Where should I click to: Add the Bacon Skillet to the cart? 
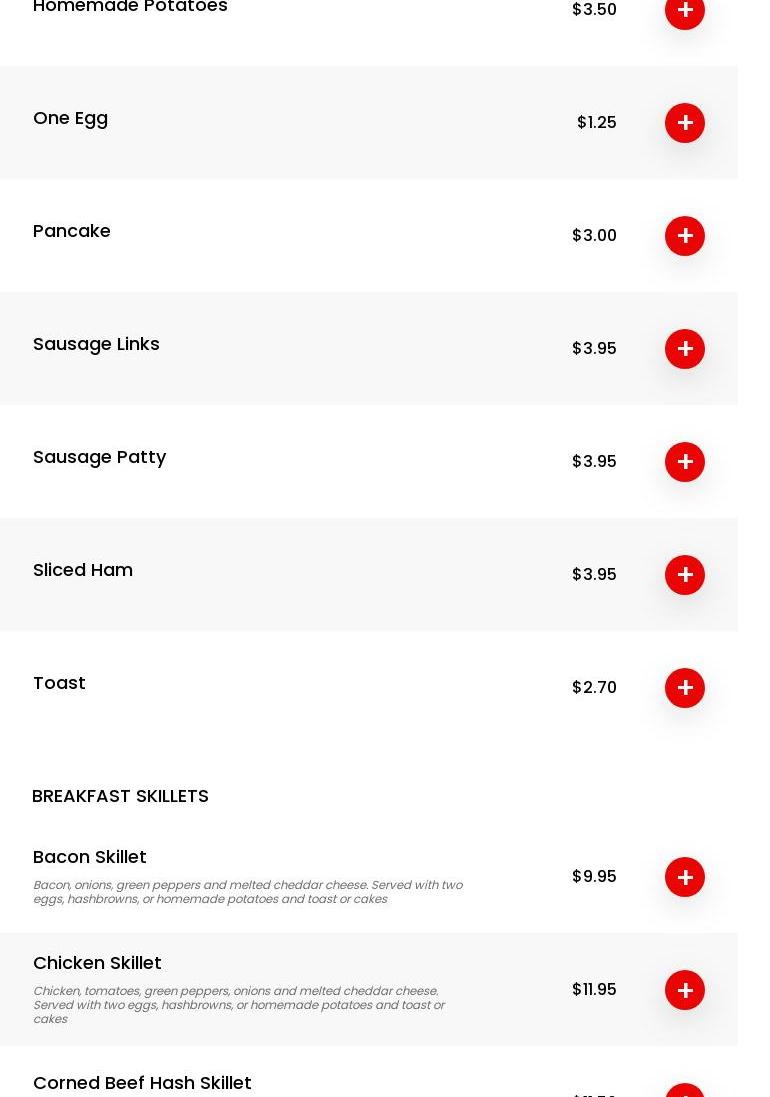click(x=685, y=877)
